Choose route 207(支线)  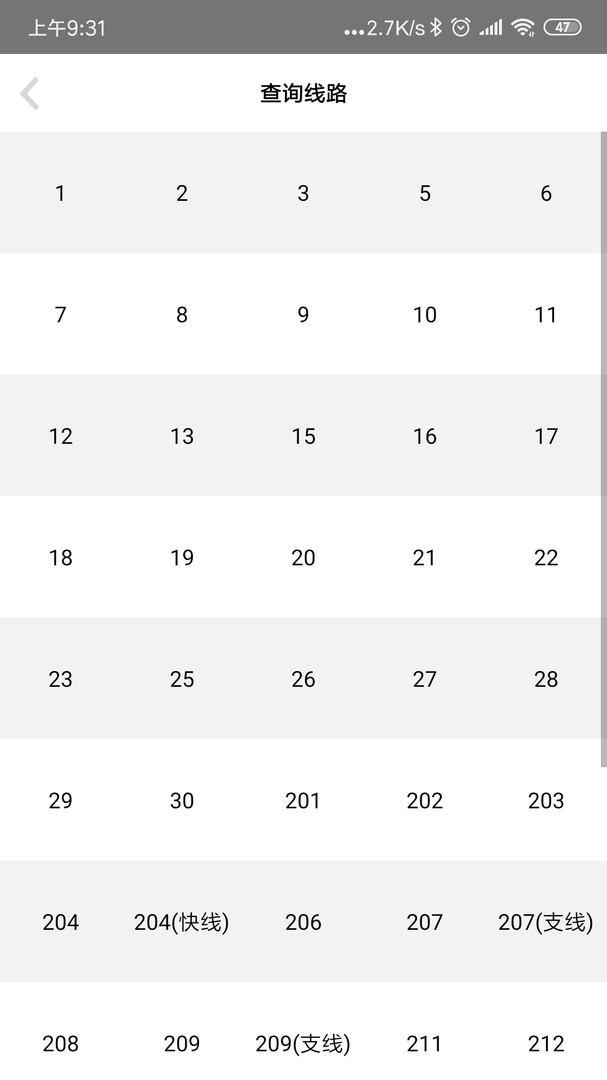click(546, 922)
